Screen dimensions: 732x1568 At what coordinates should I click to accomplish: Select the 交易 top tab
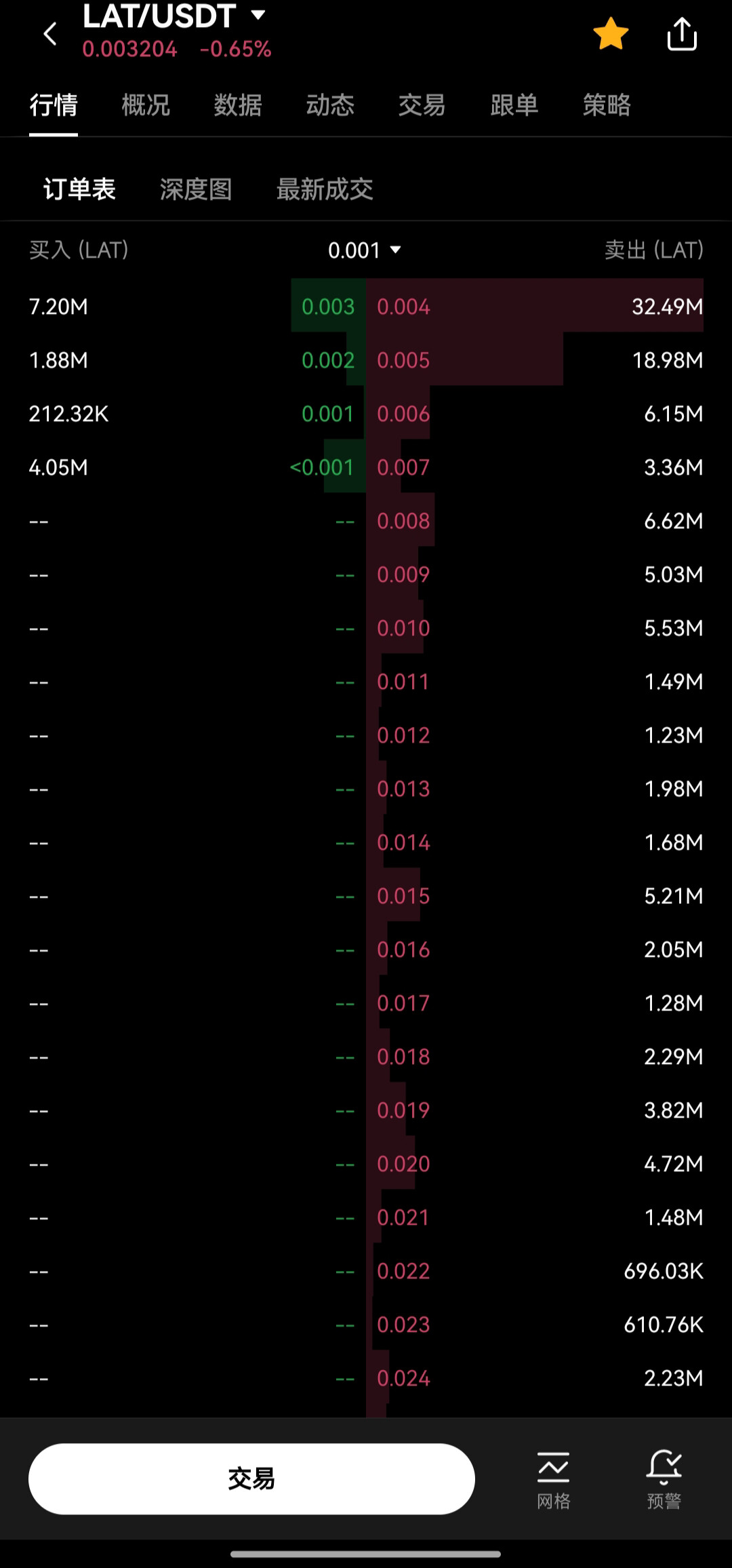pos(422,105)
